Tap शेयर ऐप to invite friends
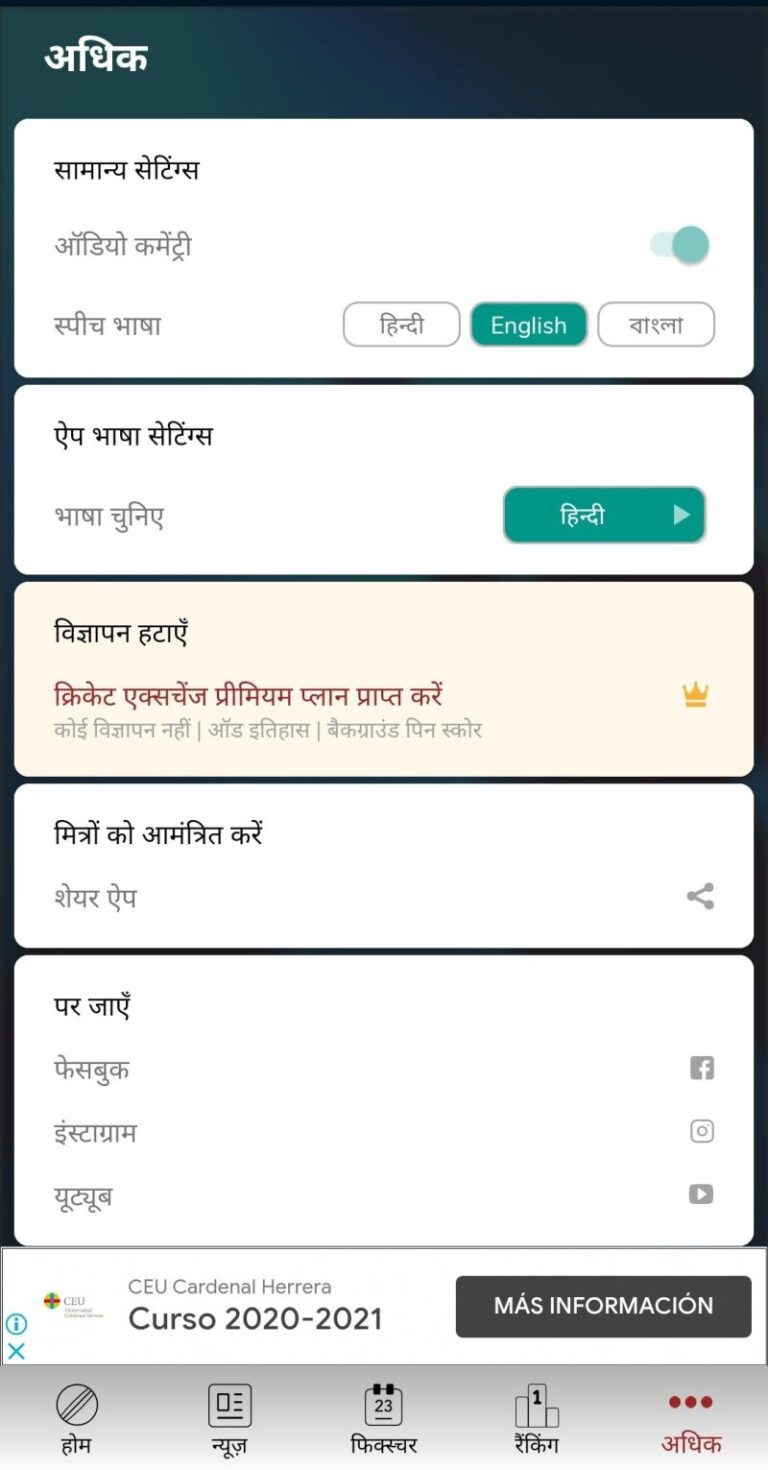 [x=96, y=897]
